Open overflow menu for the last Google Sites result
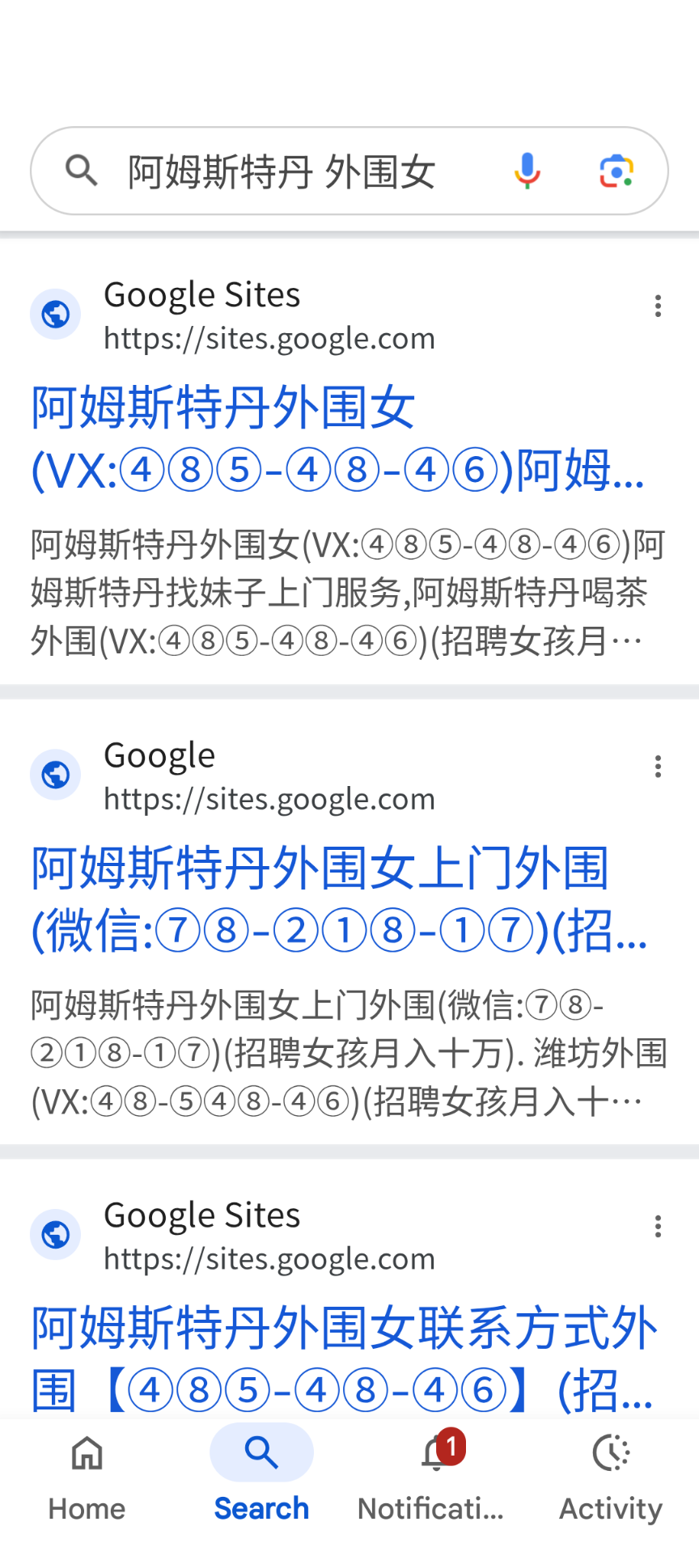 pos(658,1226)
